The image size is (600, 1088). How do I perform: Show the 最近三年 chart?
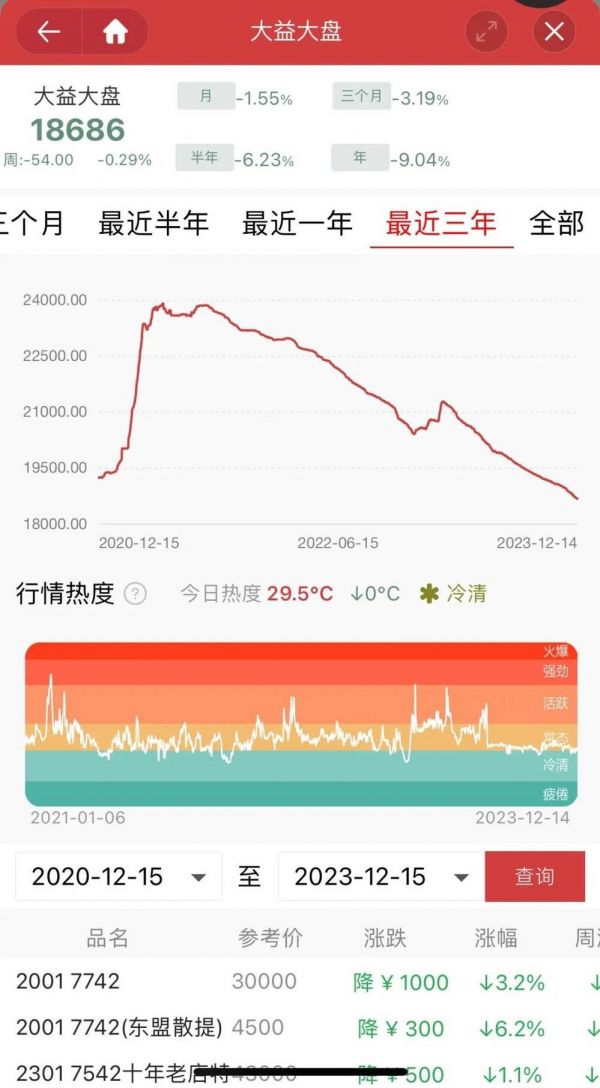(441, 223)
